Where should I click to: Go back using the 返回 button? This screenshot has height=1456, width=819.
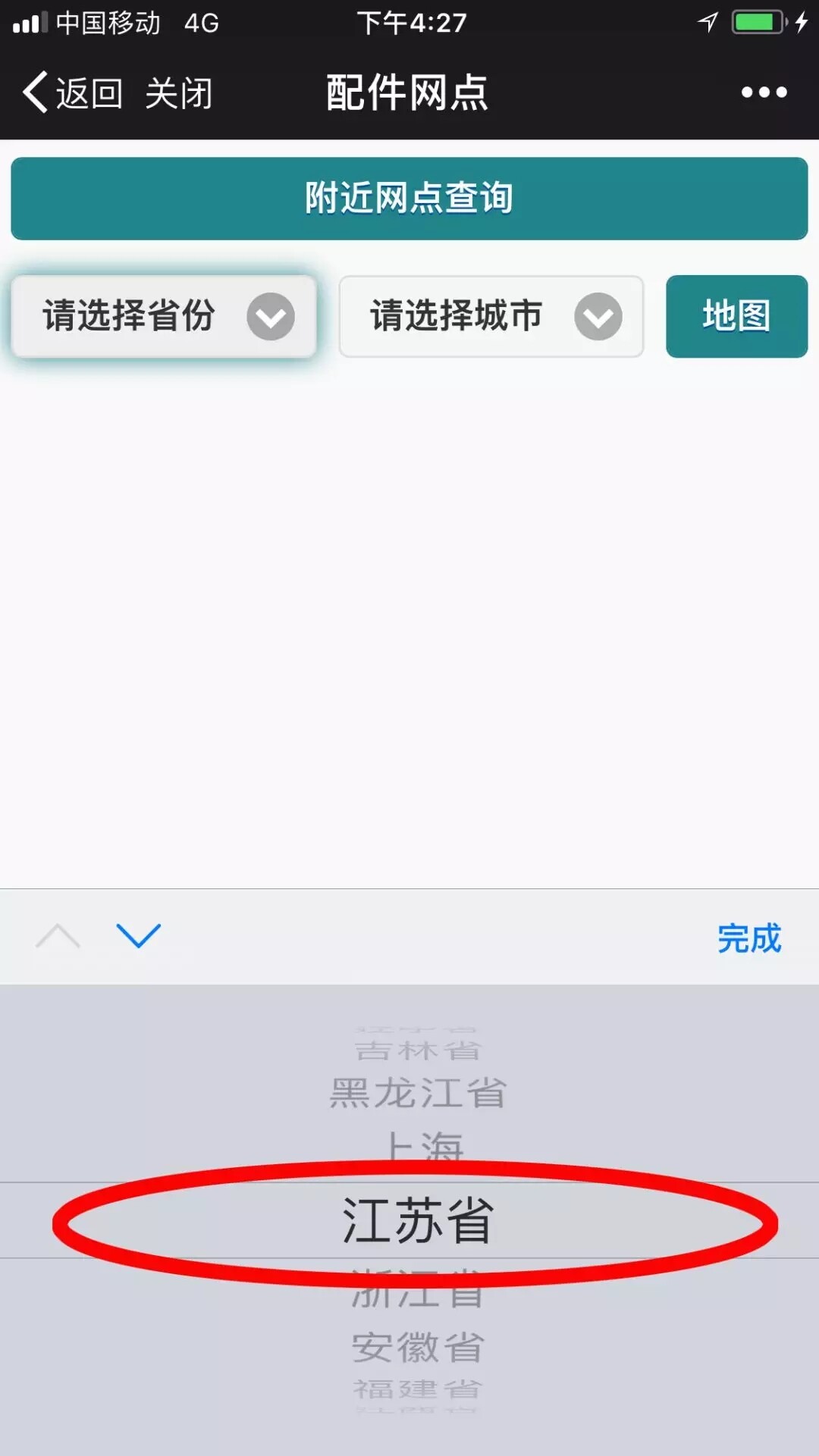point(73,93)
